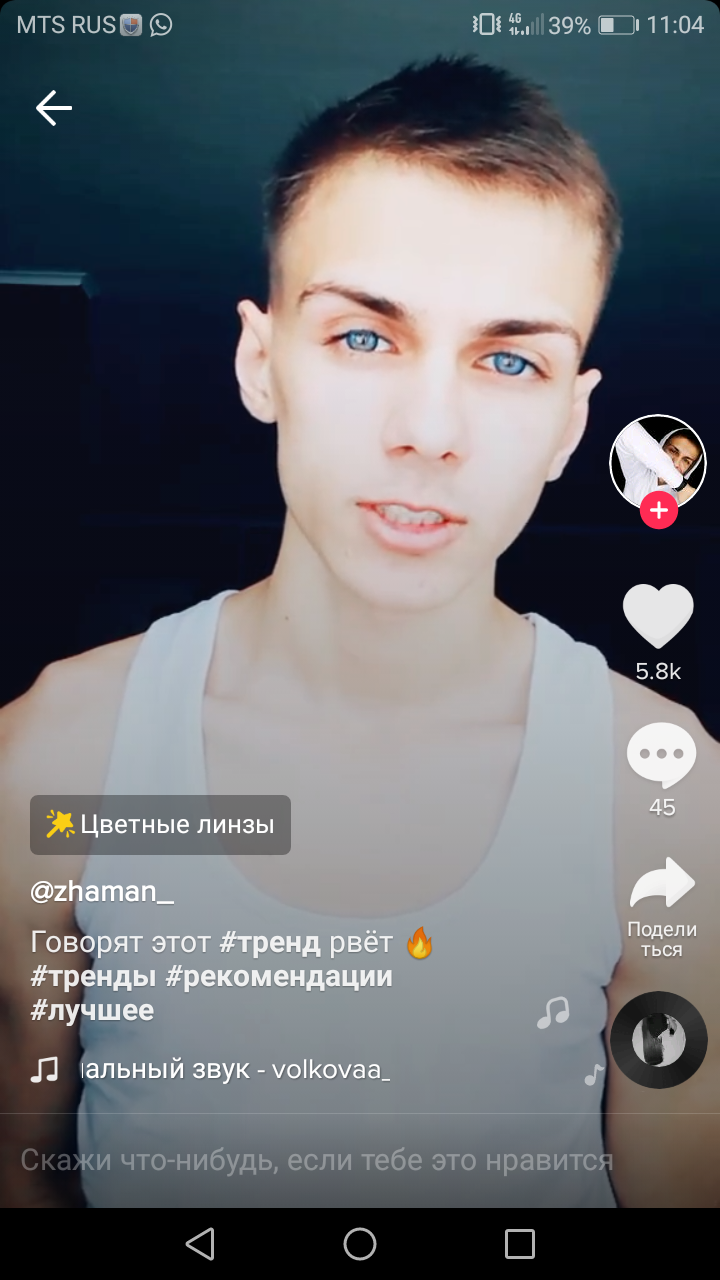Share this video via Поделиться

point(661,885)
